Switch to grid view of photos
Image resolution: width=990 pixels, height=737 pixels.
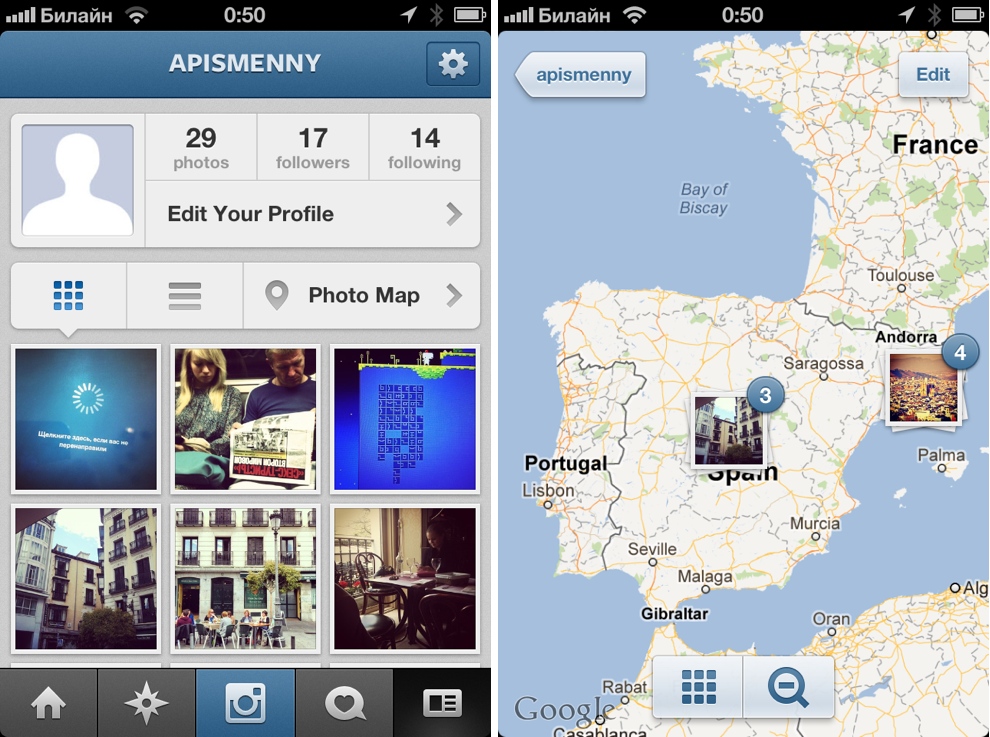tap(68, 295)
